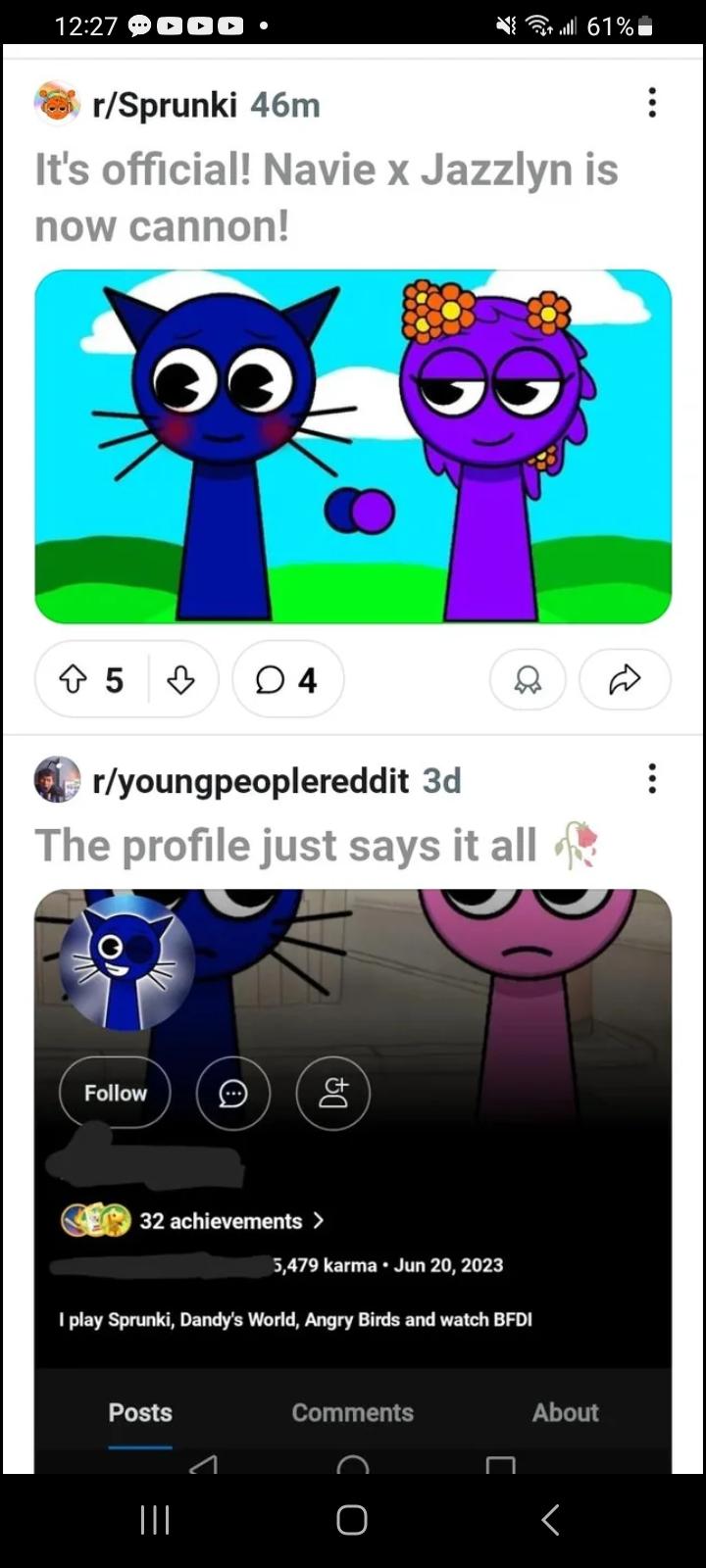This screenshot has width=706, height=1568.
Task: View the 4 comments on r/Sprunki post
Action: click(x=287, y=679)
